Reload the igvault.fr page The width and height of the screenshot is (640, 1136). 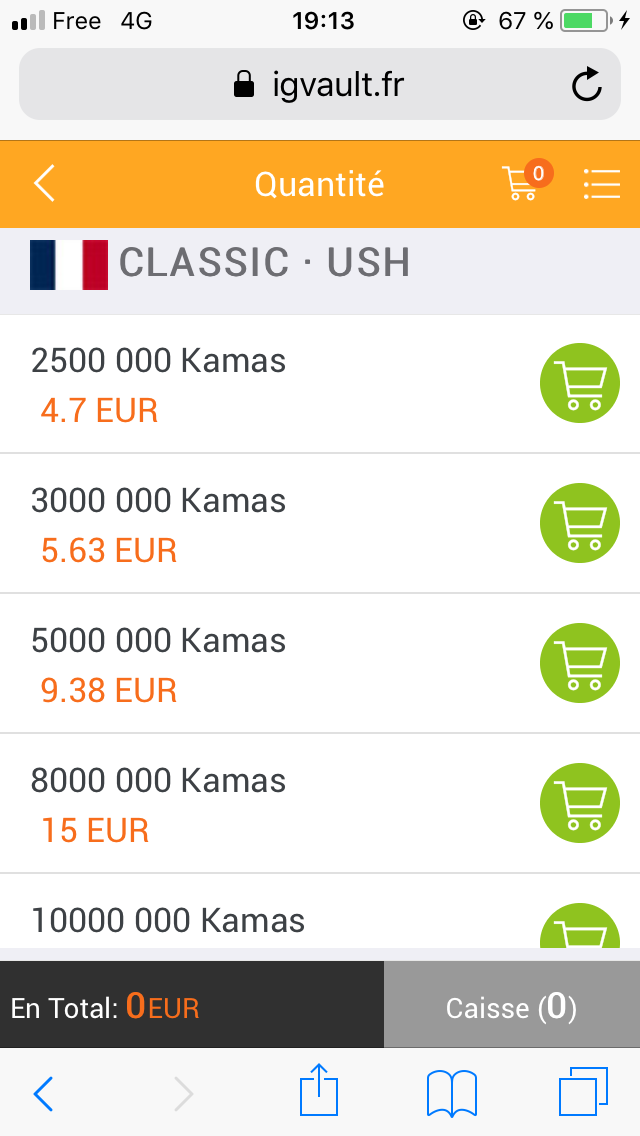tap(586, 85)
